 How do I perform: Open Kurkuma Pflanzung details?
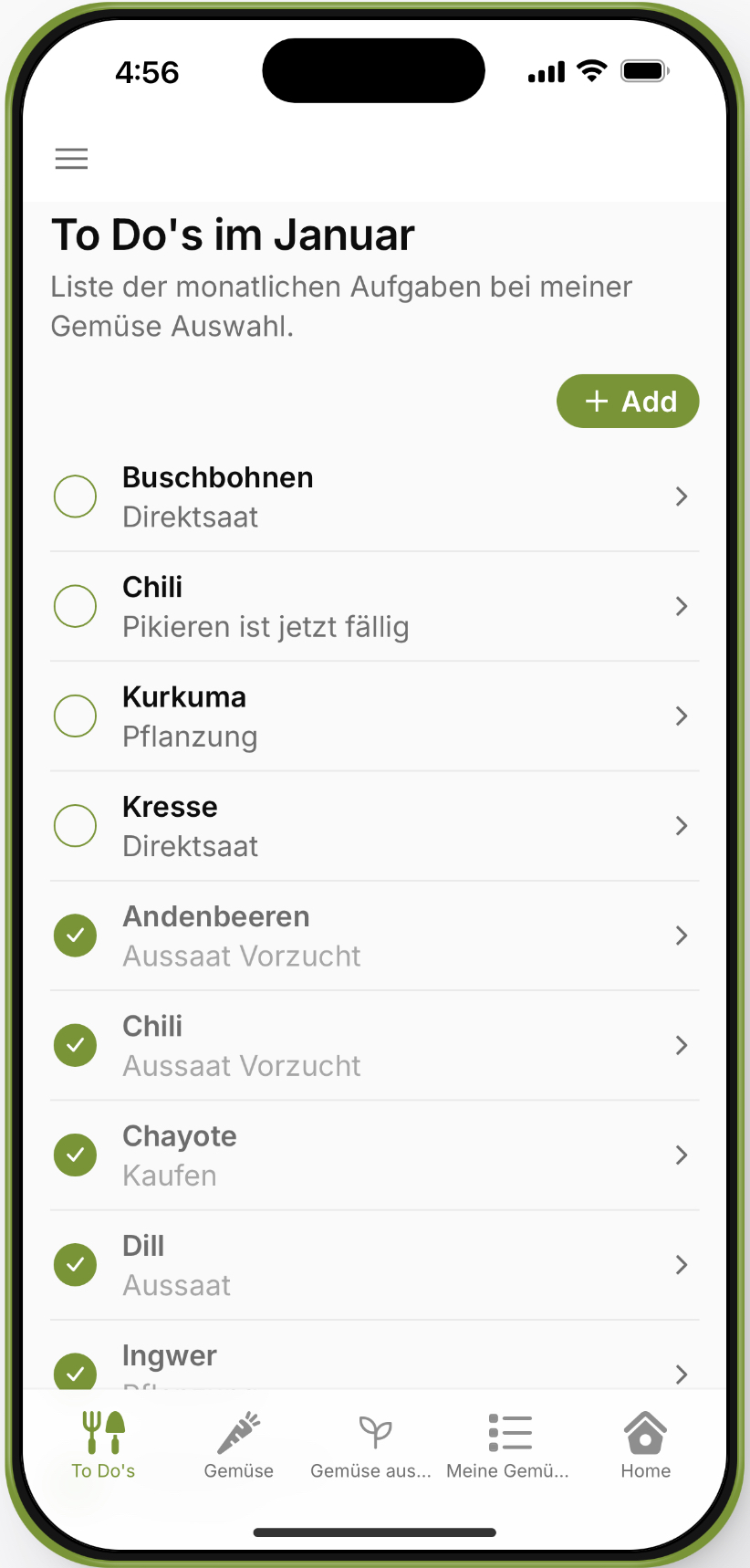click(x=392, y=716)
